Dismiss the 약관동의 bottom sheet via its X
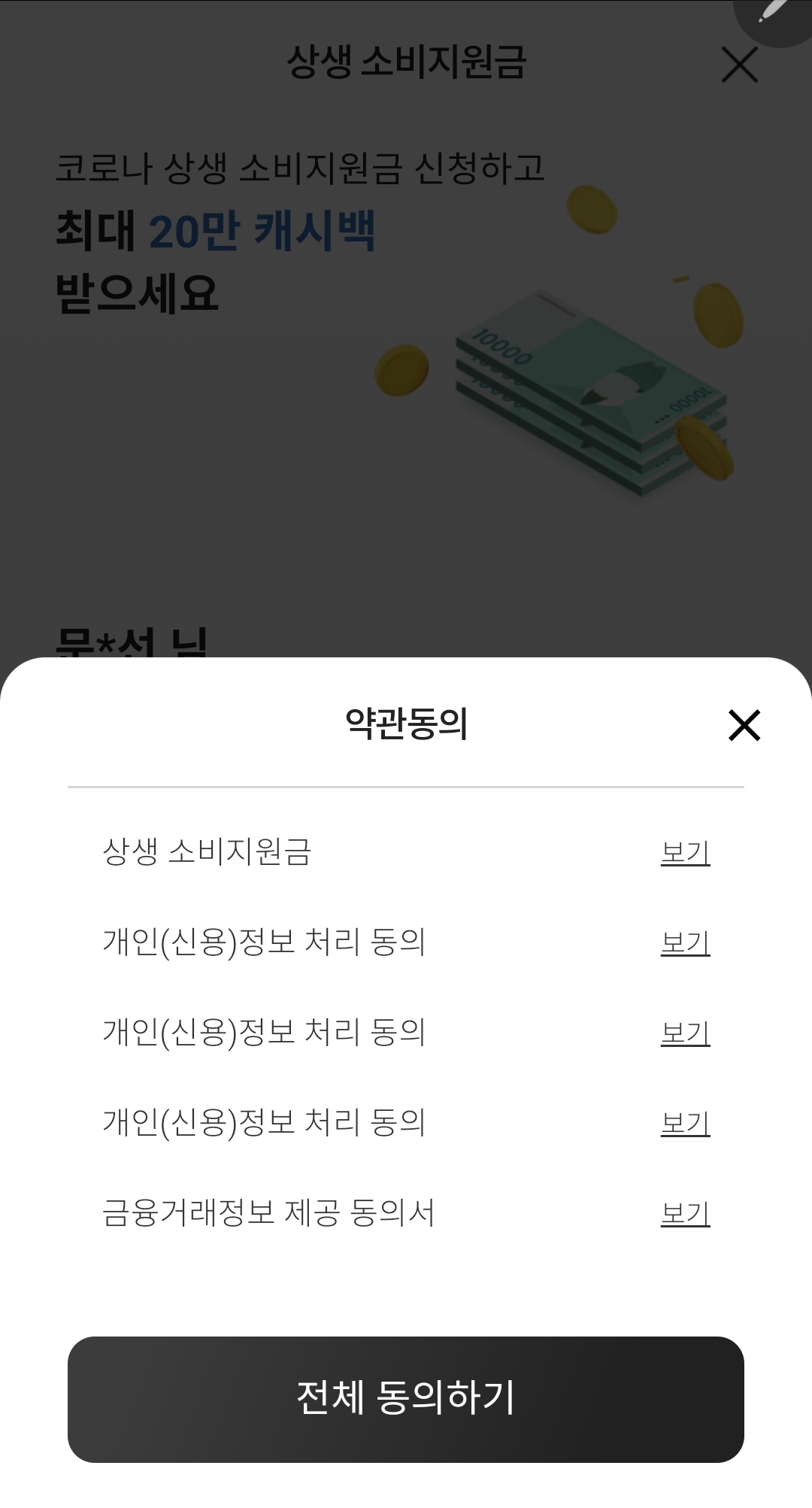This screenshot has height=1508, width=812. 745,724
